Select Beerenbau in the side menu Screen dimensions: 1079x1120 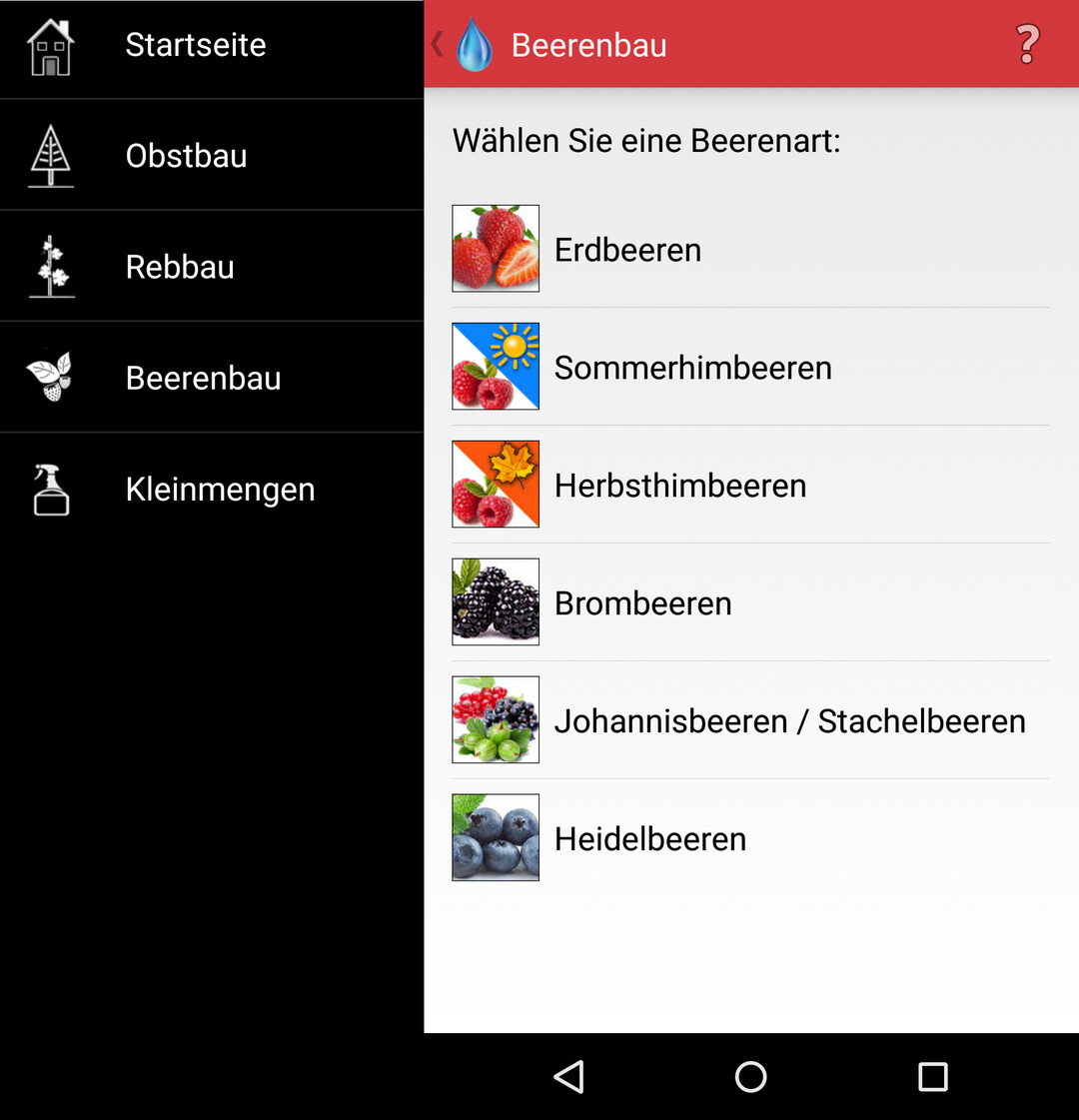203,378
